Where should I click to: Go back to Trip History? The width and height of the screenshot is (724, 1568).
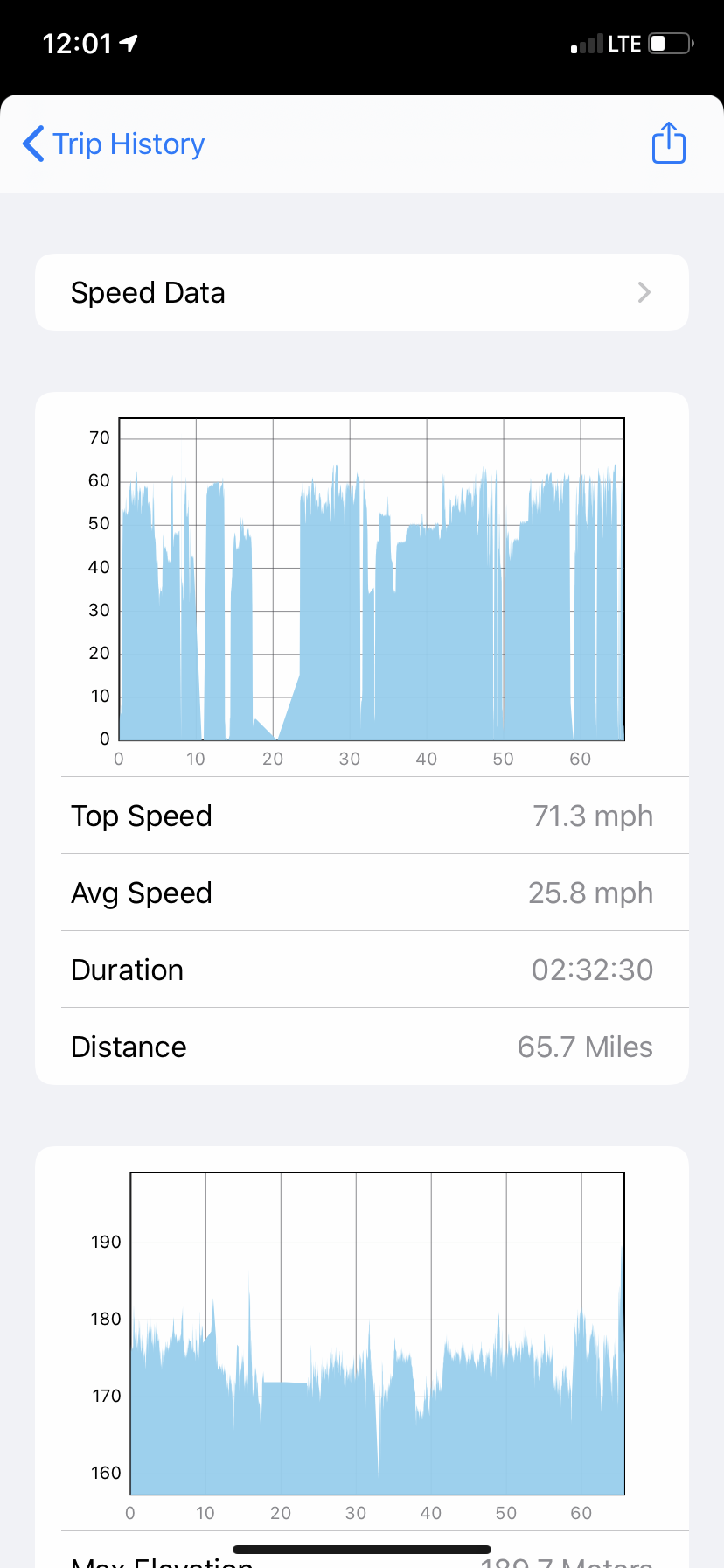[114, 143]
